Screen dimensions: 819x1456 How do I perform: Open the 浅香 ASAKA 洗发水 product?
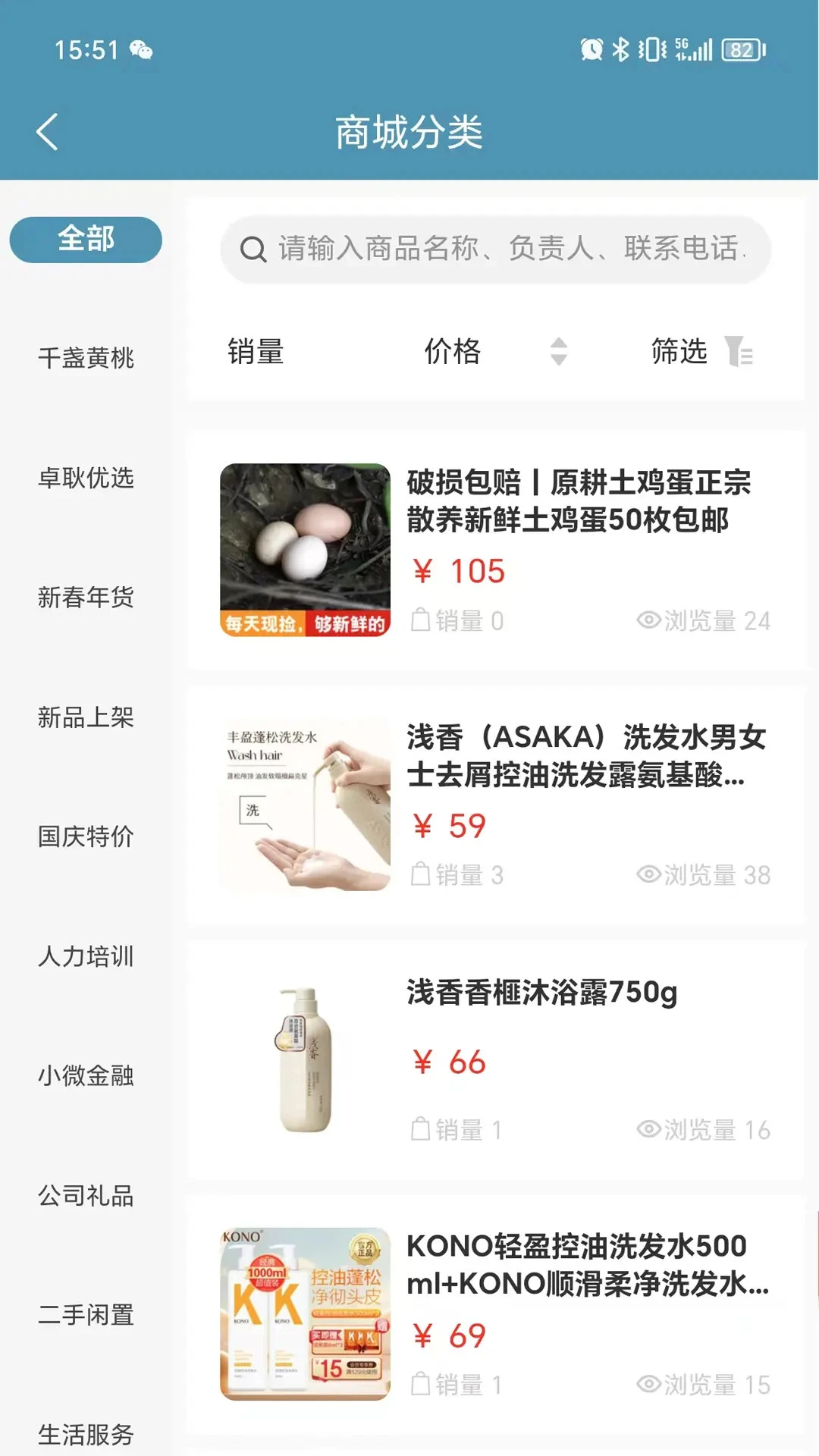click(x=496, y=805)
